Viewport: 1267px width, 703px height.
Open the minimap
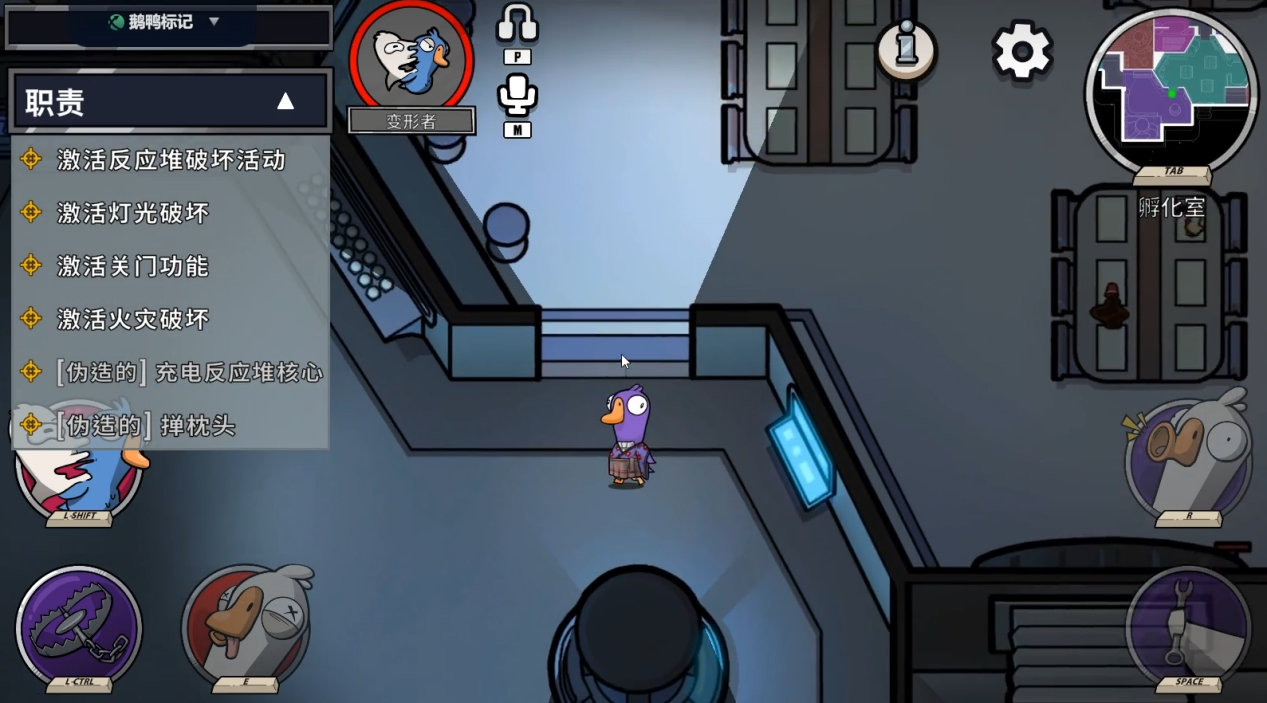tap(1171, 92)
